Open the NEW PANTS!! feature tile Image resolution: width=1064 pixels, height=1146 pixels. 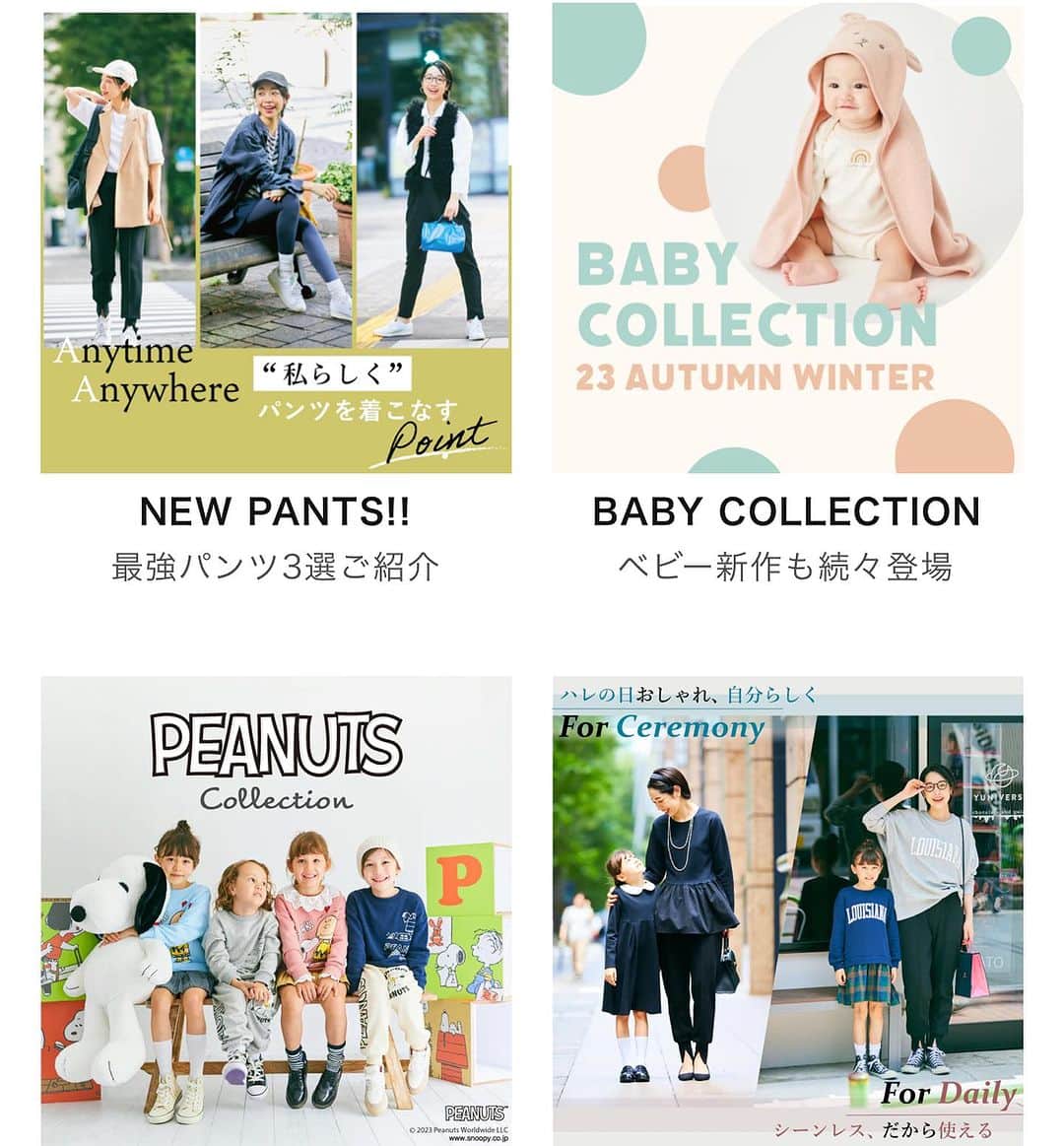275,242
